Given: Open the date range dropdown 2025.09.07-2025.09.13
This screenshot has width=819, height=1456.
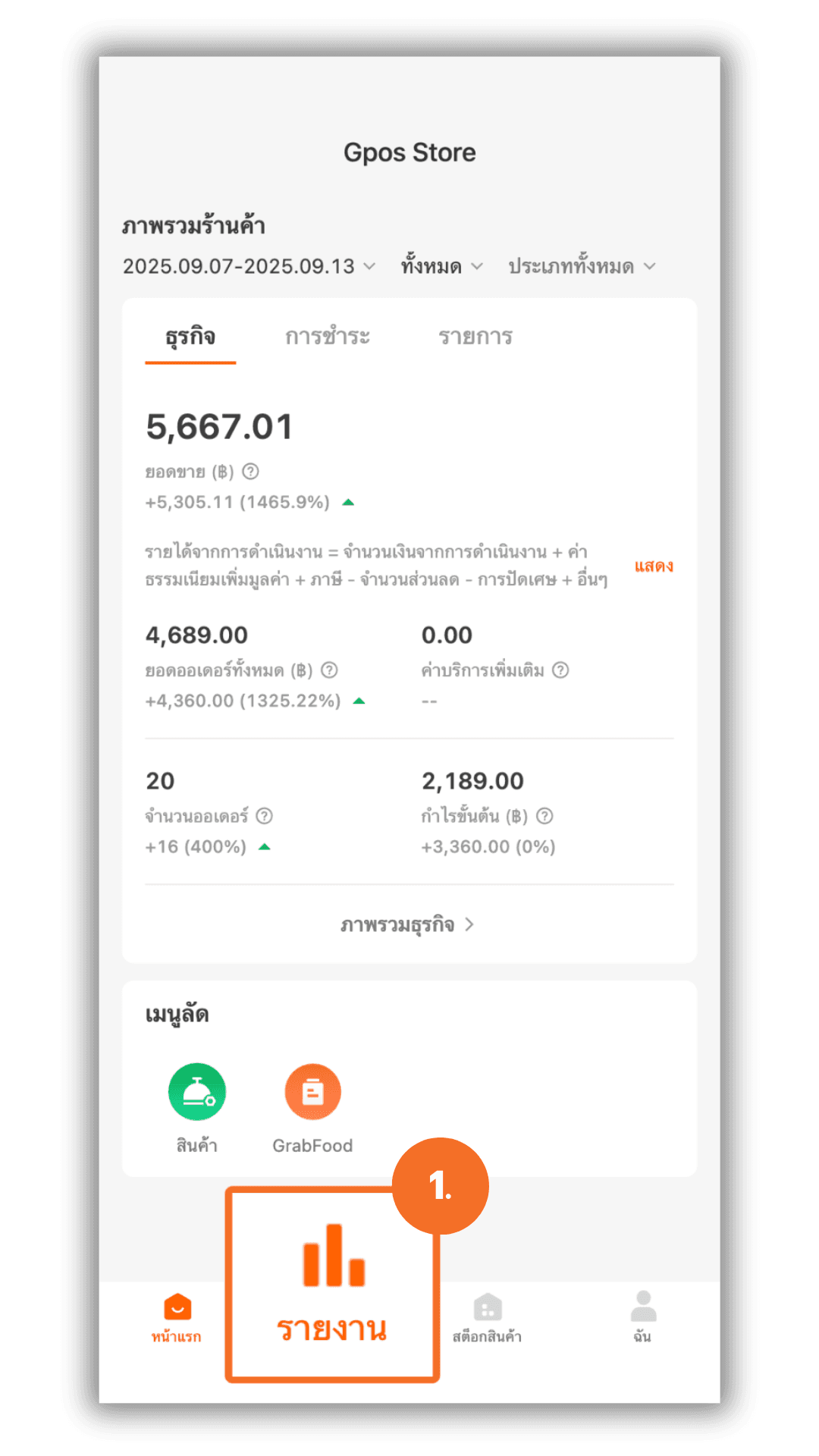Looking at the screenshot, I should [x=249, y=266].
